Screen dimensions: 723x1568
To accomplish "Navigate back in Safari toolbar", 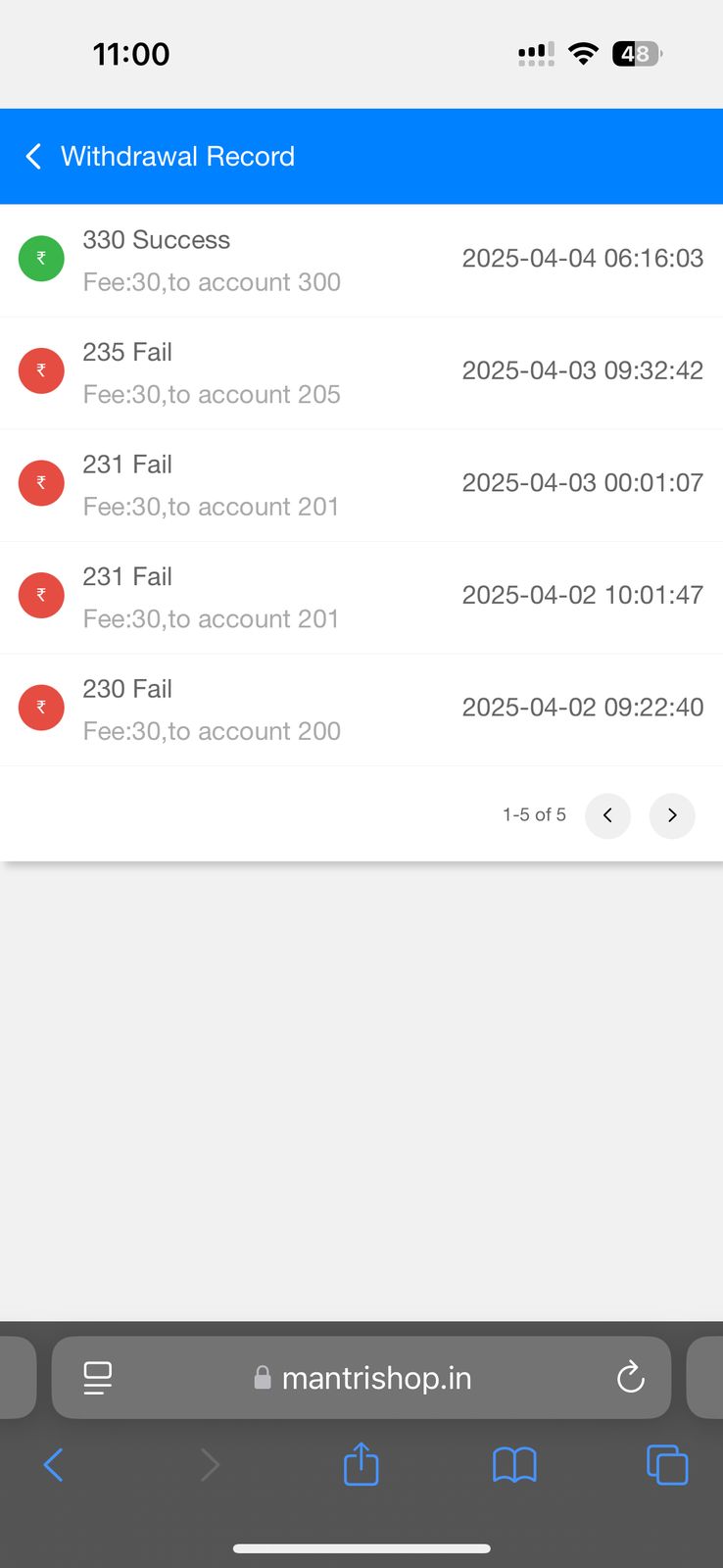I will point(54,1465).
